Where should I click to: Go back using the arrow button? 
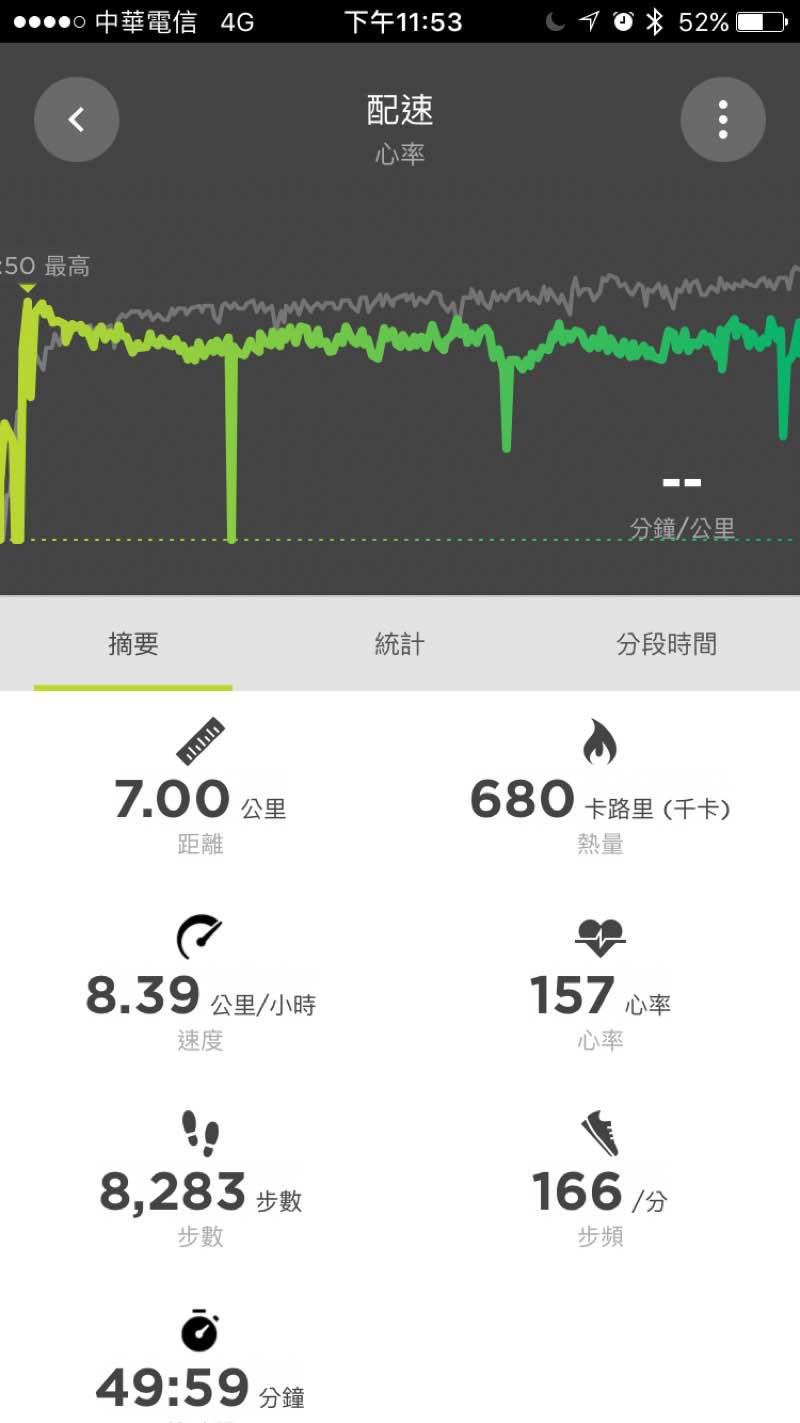pos(76,120)
